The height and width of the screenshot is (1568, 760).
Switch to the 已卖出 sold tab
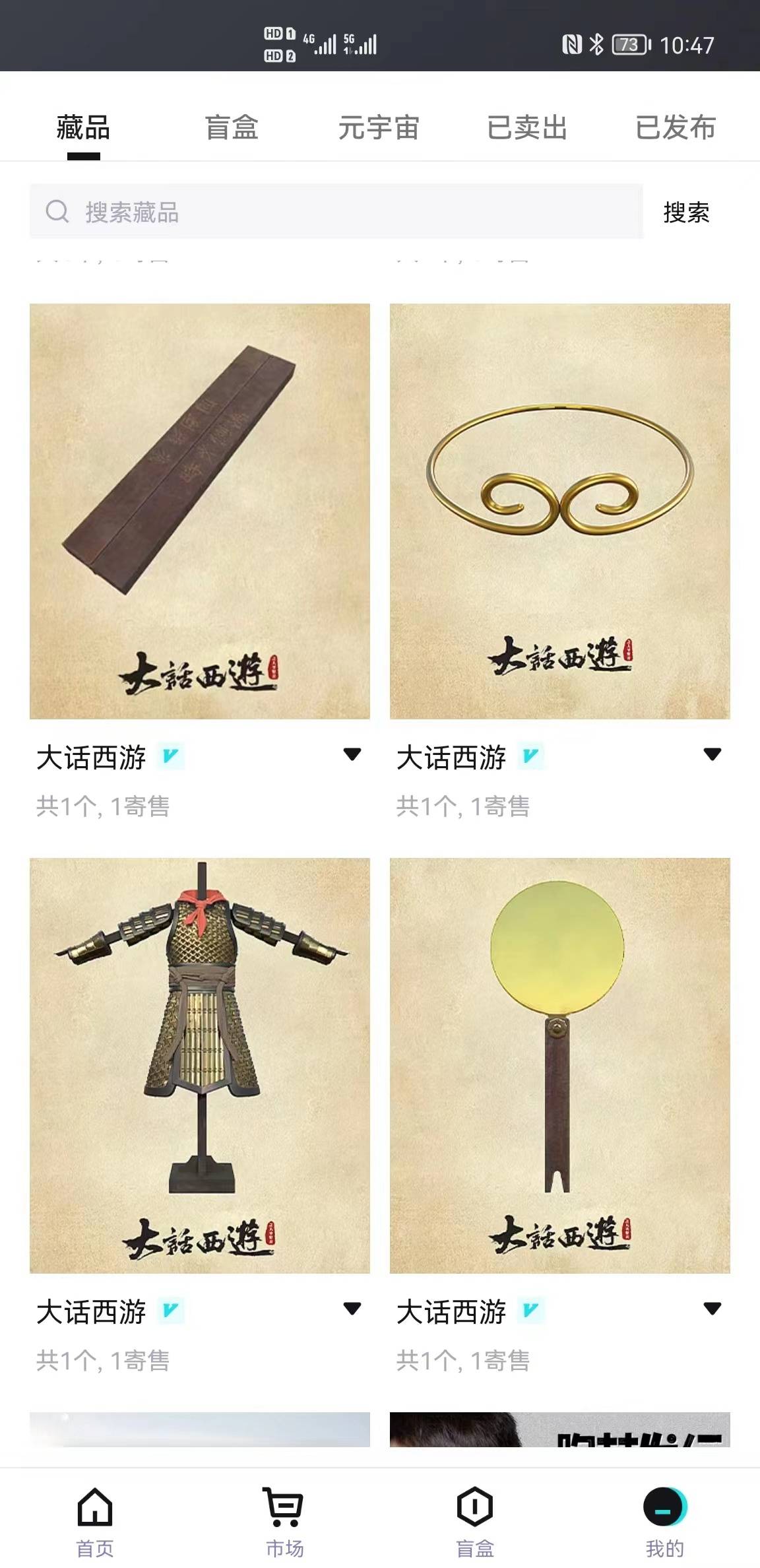(x=529, y=129)
